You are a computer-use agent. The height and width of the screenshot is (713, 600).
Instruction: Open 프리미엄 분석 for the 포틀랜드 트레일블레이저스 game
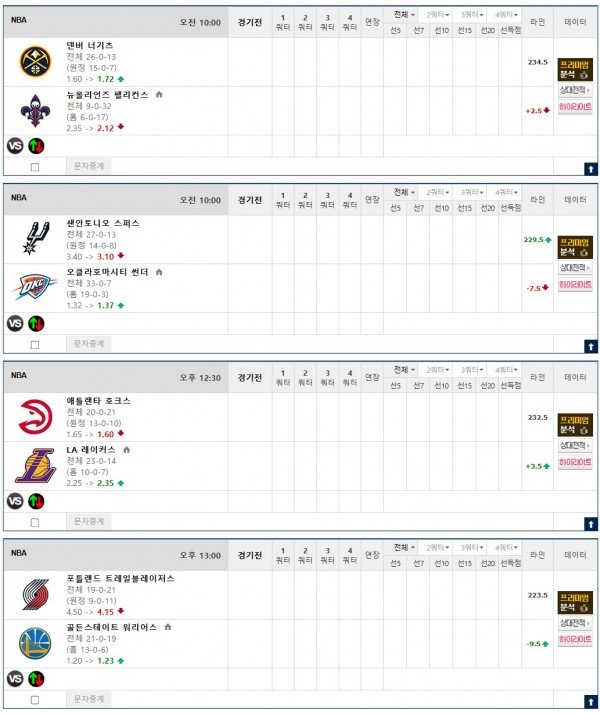575,601
